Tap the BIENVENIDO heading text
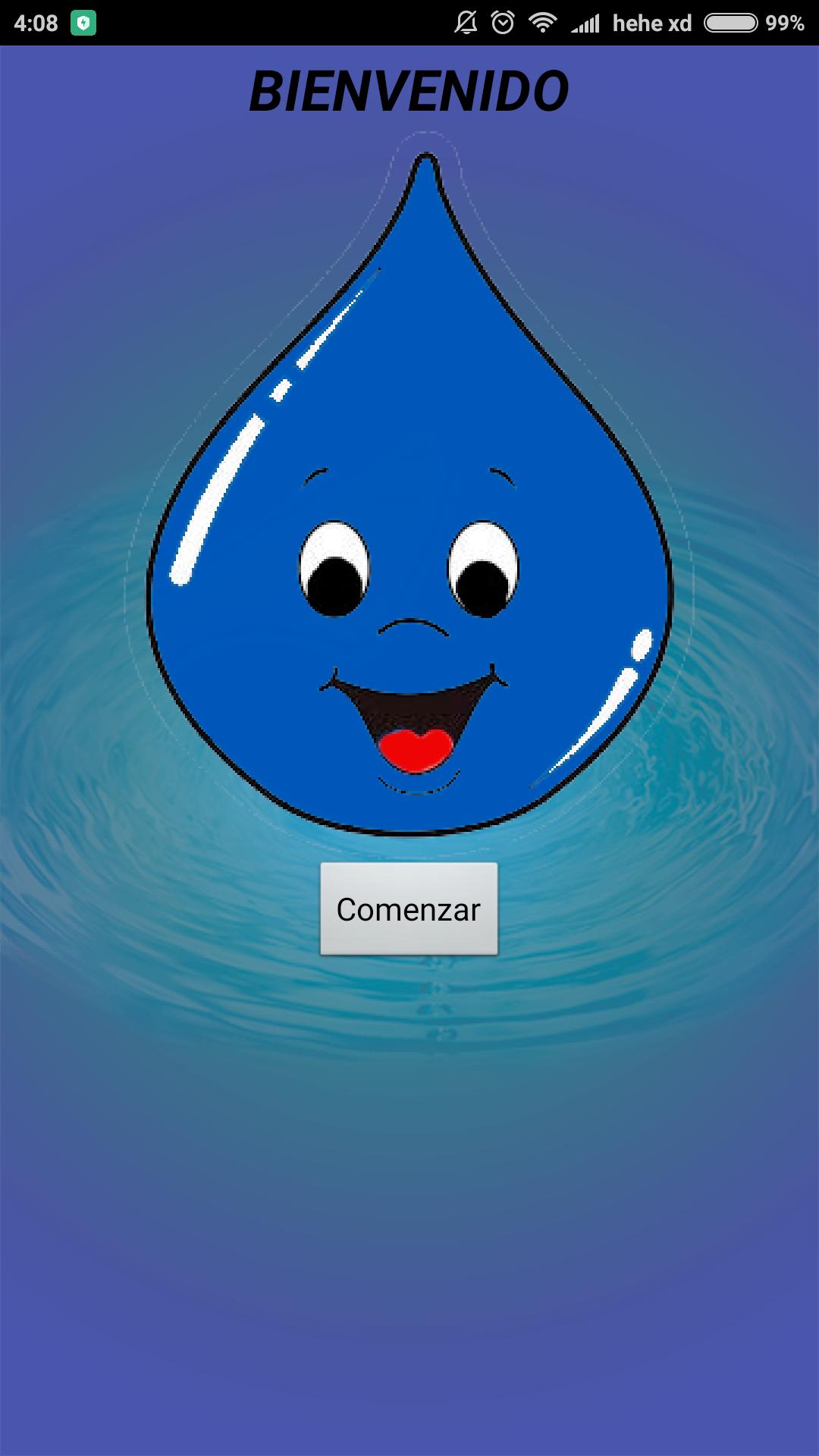 409,89
